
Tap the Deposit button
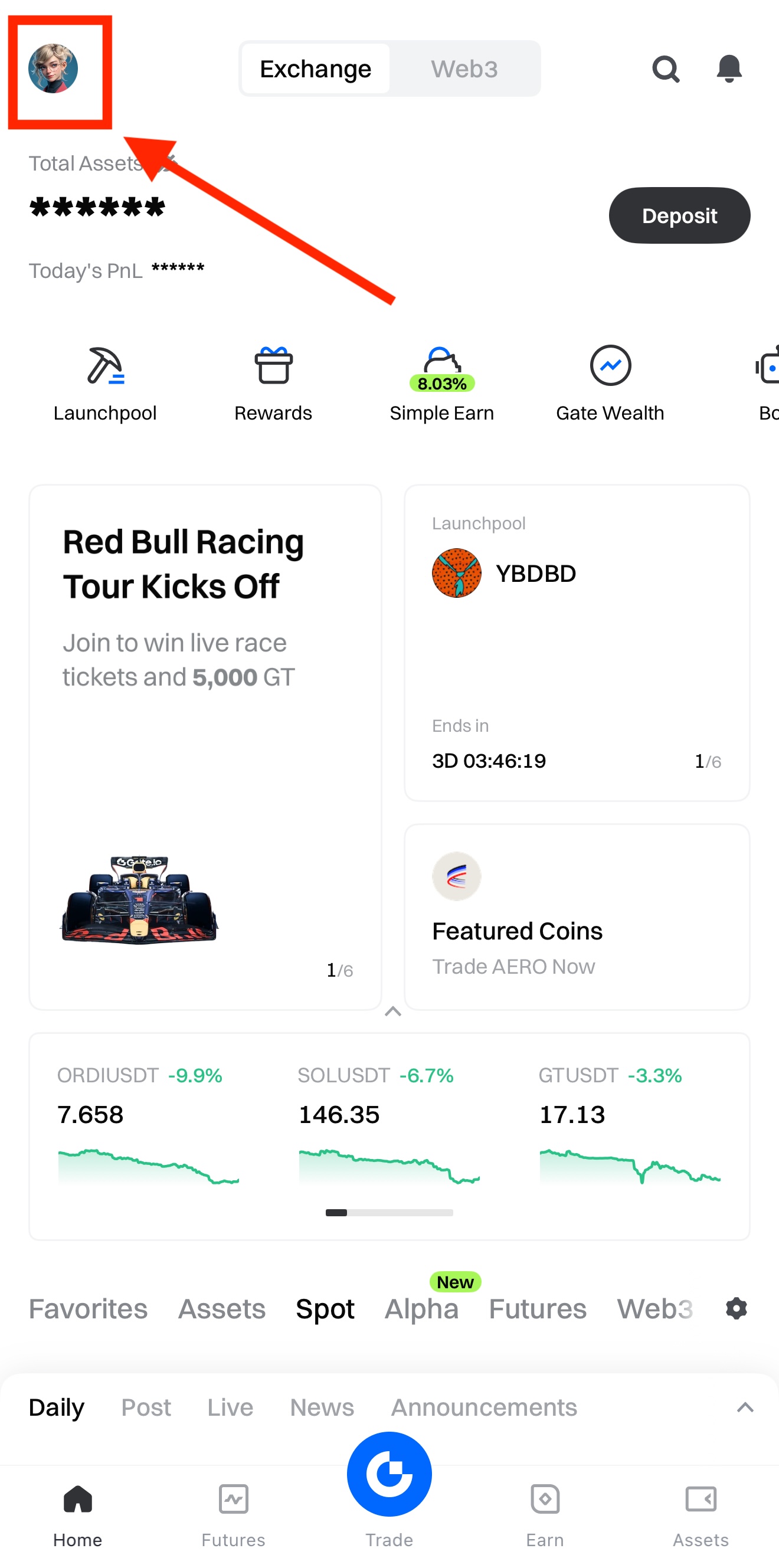[x=679, y=215]
